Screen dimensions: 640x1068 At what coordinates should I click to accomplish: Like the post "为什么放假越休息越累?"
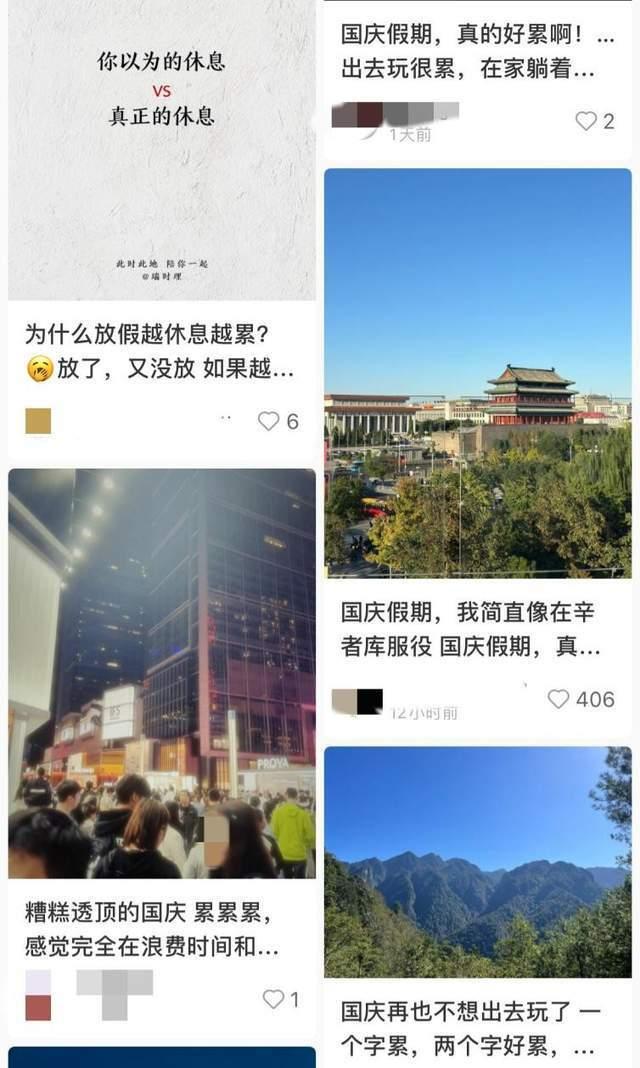[269, 422]
